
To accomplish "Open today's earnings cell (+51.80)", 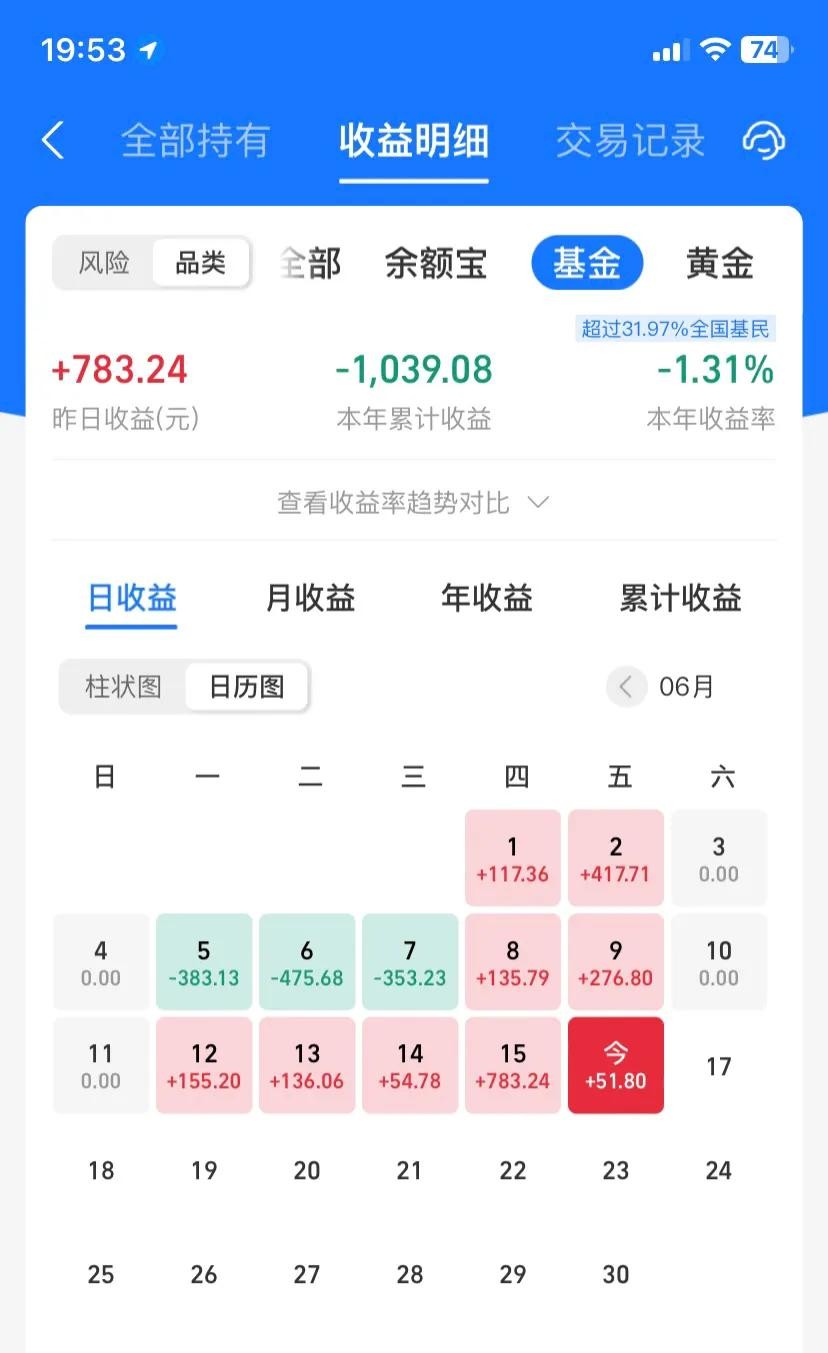I will [x=616, y=1065].
